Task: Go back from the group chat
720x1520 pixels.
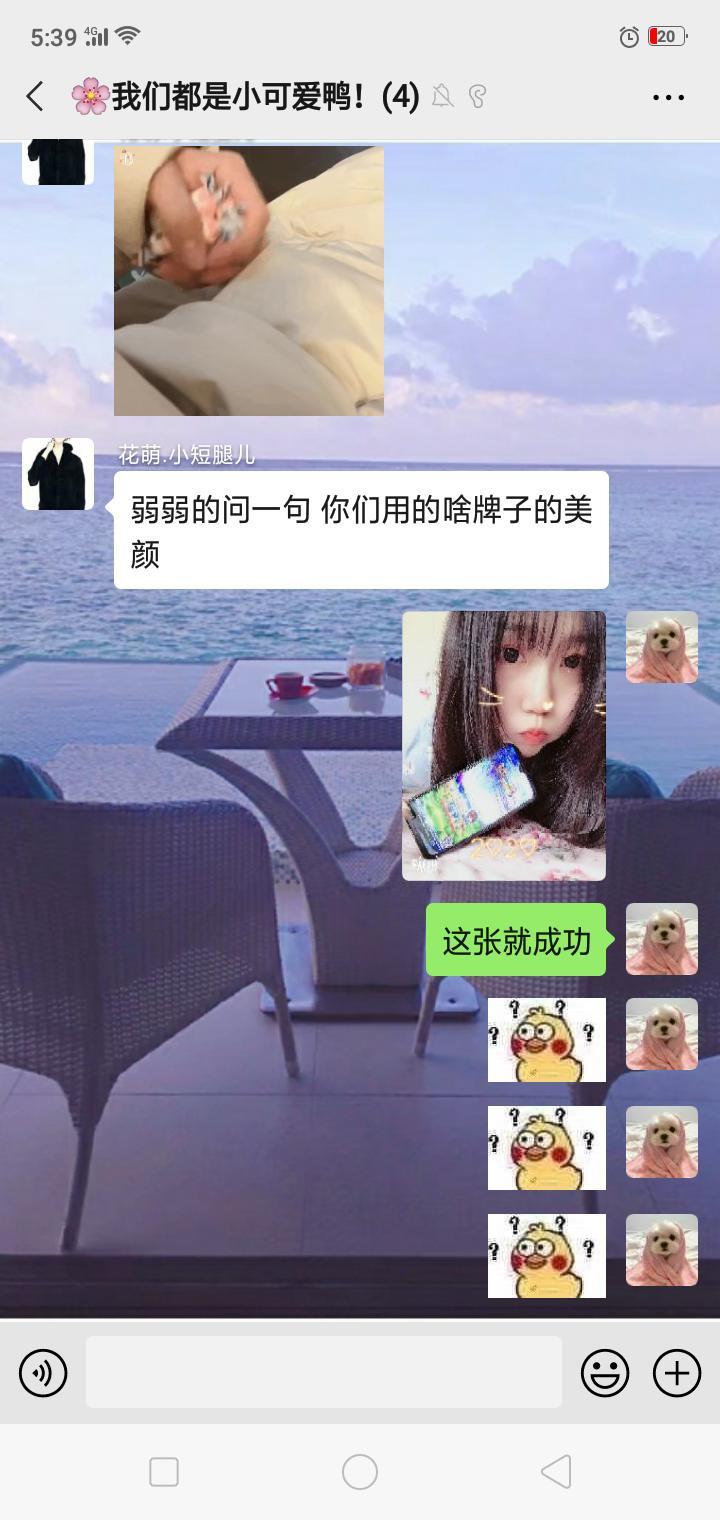Action: [35, 97]
